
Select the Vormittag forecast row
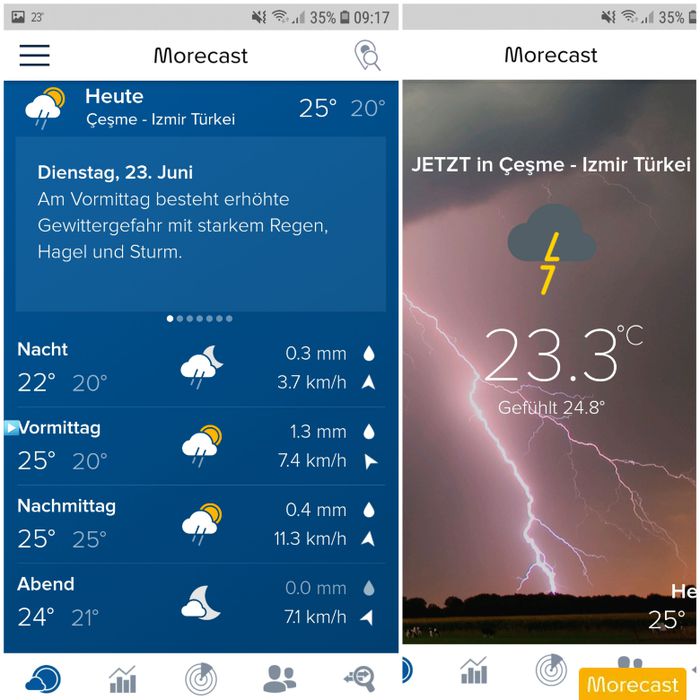click(x=201, y=446)
